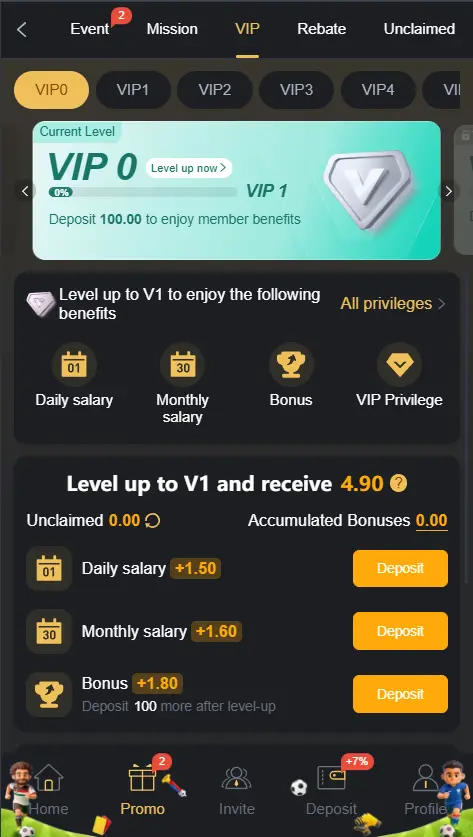The width and height of the screenshot is (473, 837).
Task: View accumulated bonuses amount link
Action: [431, 520]
